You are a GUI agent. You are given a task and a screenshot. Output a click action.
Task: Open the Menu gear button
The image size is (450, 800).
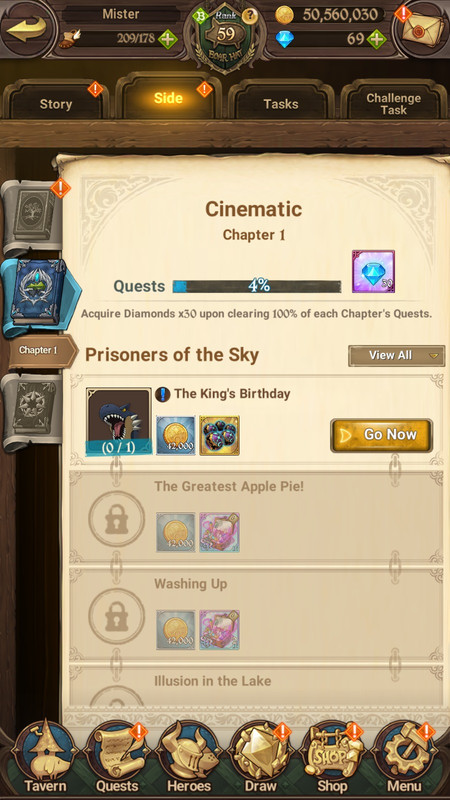click(x=405, y=757)
